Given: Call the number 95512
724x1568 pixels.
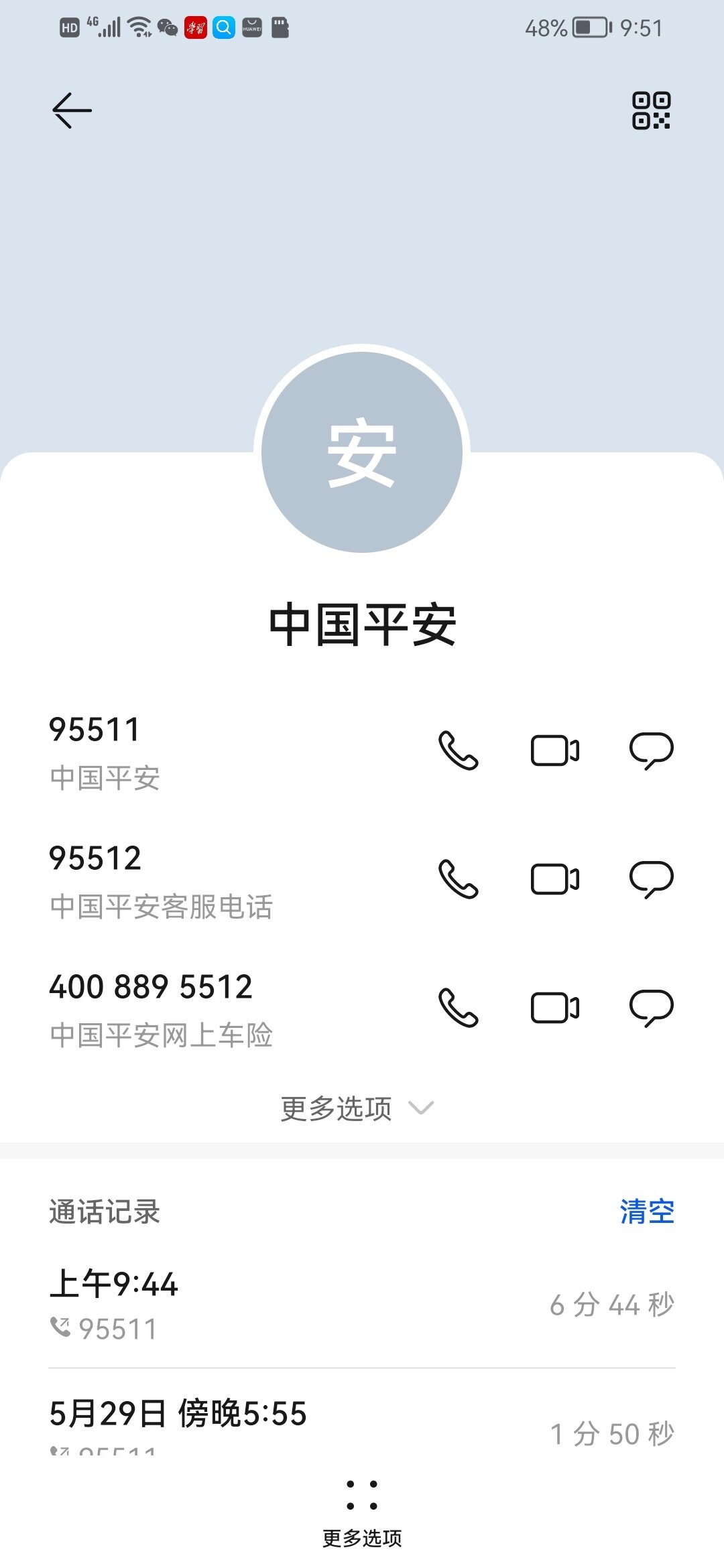Looking at the screenshot, I should point(459,879).
